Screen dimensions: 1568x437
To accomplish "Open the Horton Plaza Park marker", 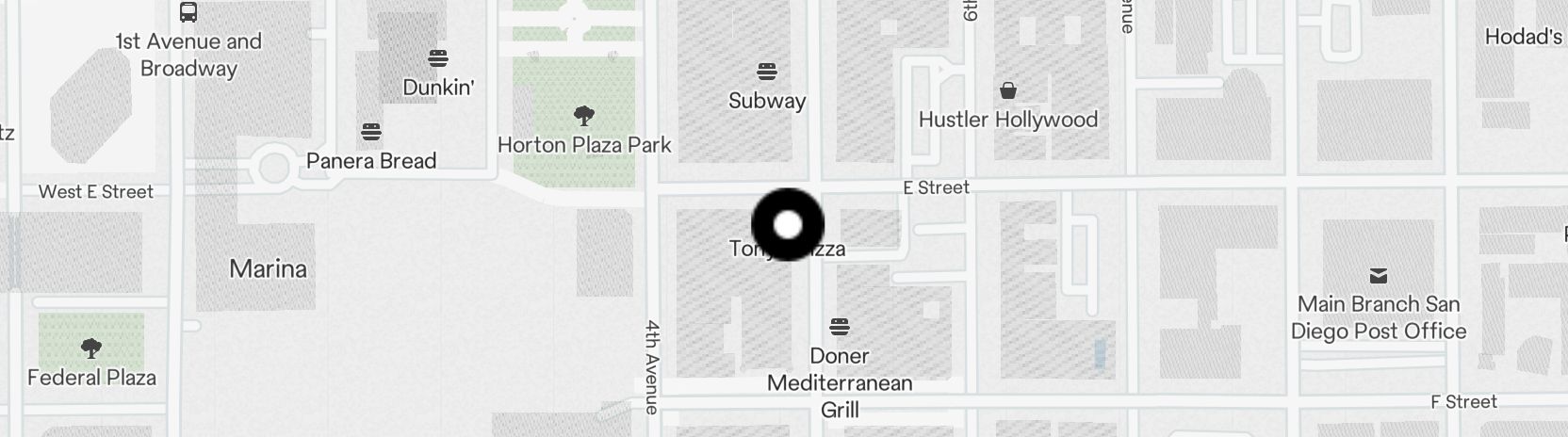I will coord(584,117).
